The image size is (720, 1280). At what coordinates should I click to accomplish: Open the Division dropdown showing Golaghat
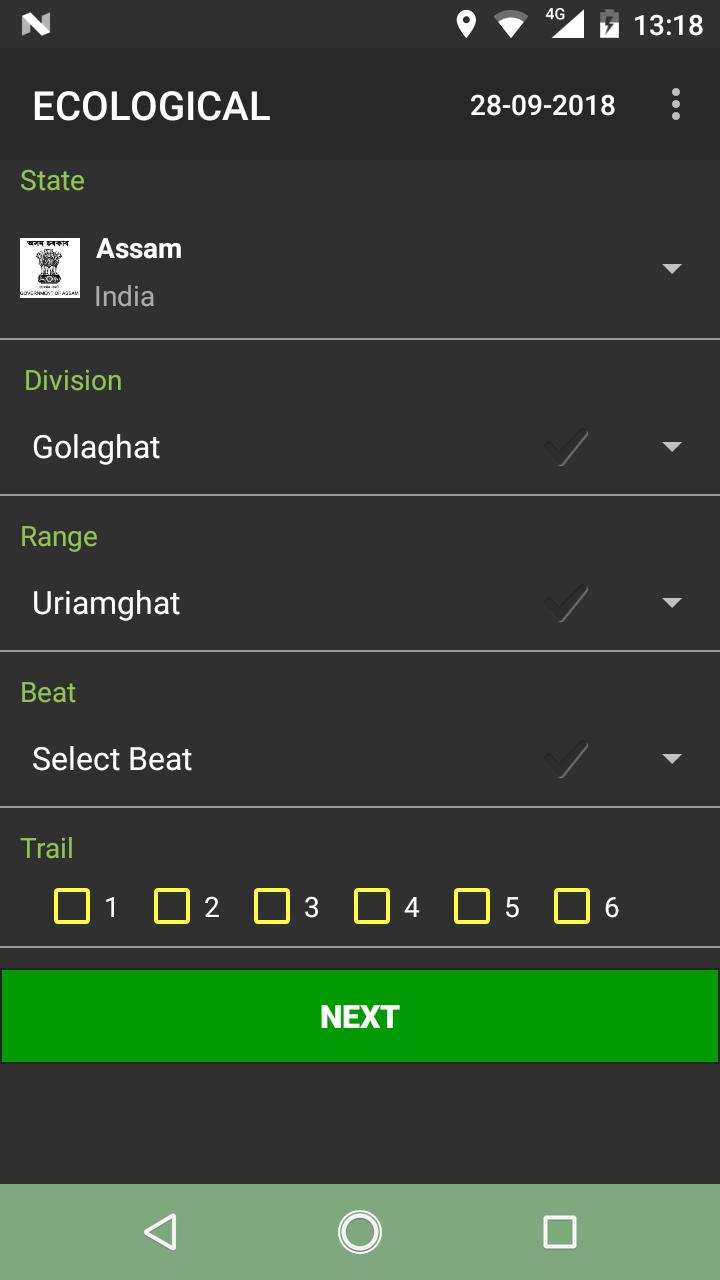pyautogui.click(x=671, y=447)
